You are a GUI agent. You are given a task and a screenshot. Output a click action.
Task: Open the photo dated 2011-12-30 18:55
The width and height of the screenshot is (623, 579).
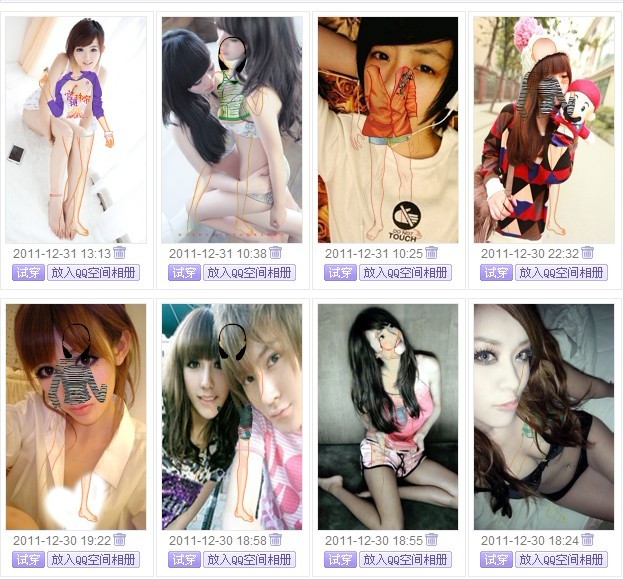(x=388, y=416)
